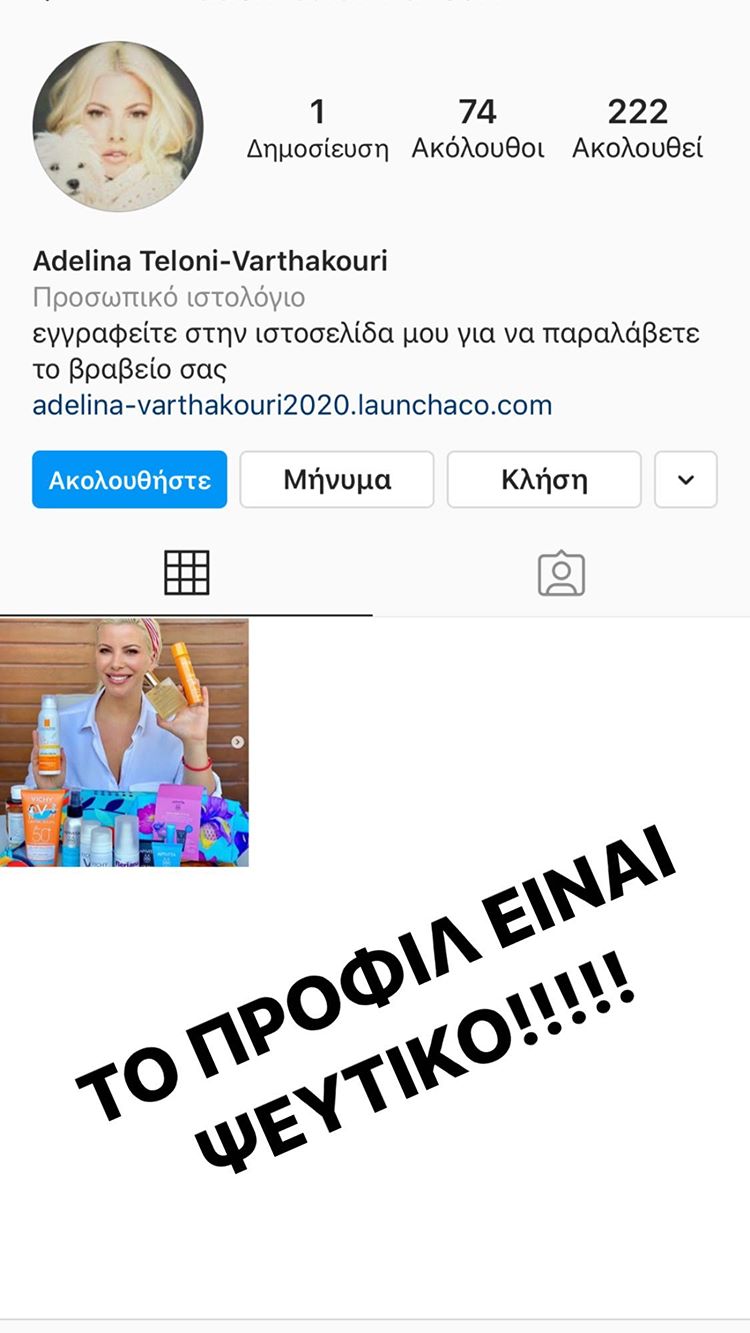This screenshot has height=1333, width=750.
Task: Switch to the tagged photos tab
Action: click(x=561, y=574)
